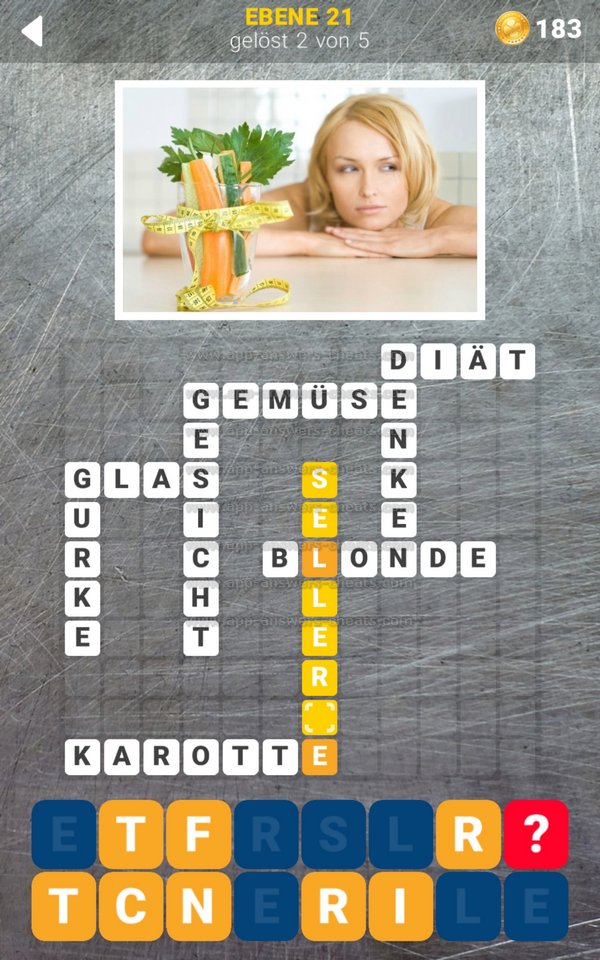
Task: Select the T tile beside the F tile
Action: (x=131, y=834)
